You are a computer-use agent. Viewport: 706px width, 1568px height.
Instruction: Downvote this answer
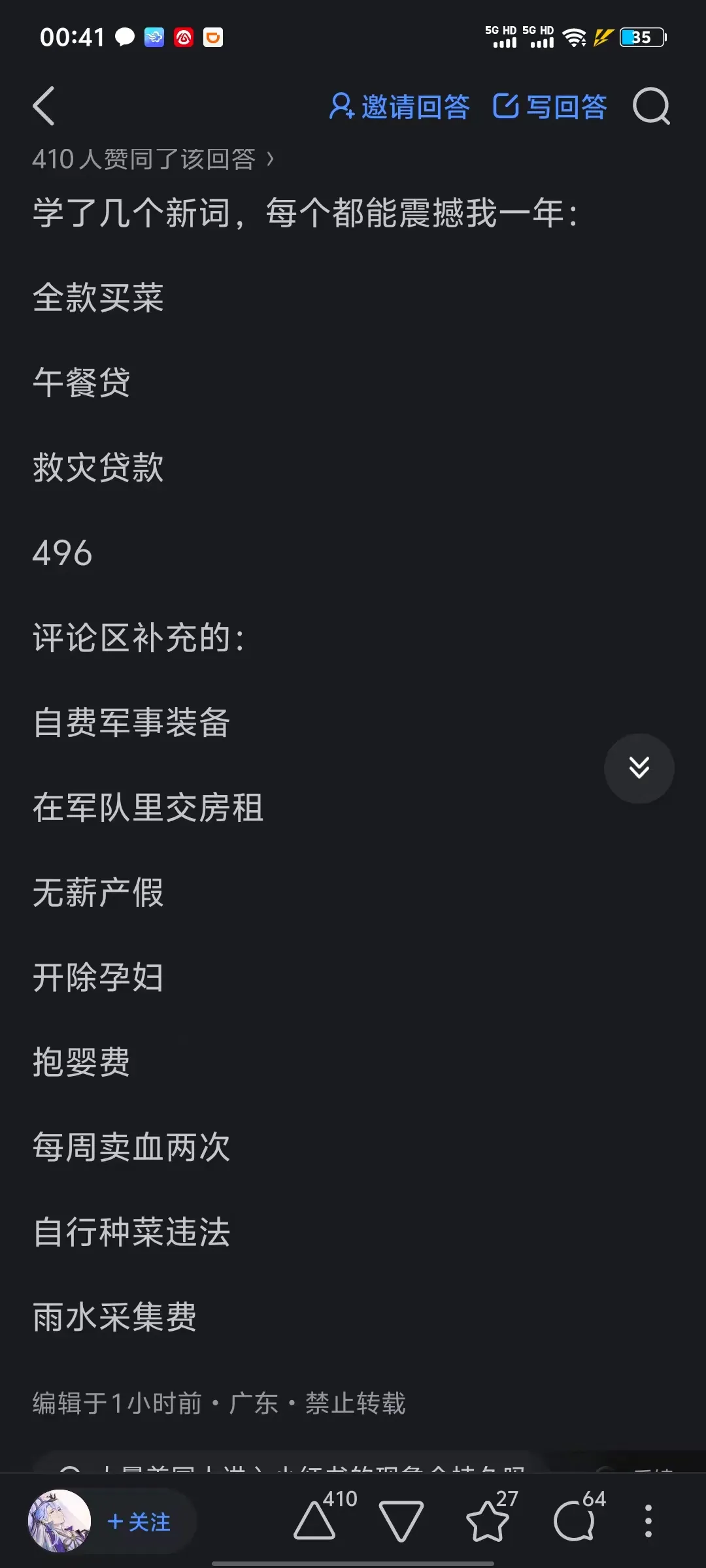(x=401, y=1520)
